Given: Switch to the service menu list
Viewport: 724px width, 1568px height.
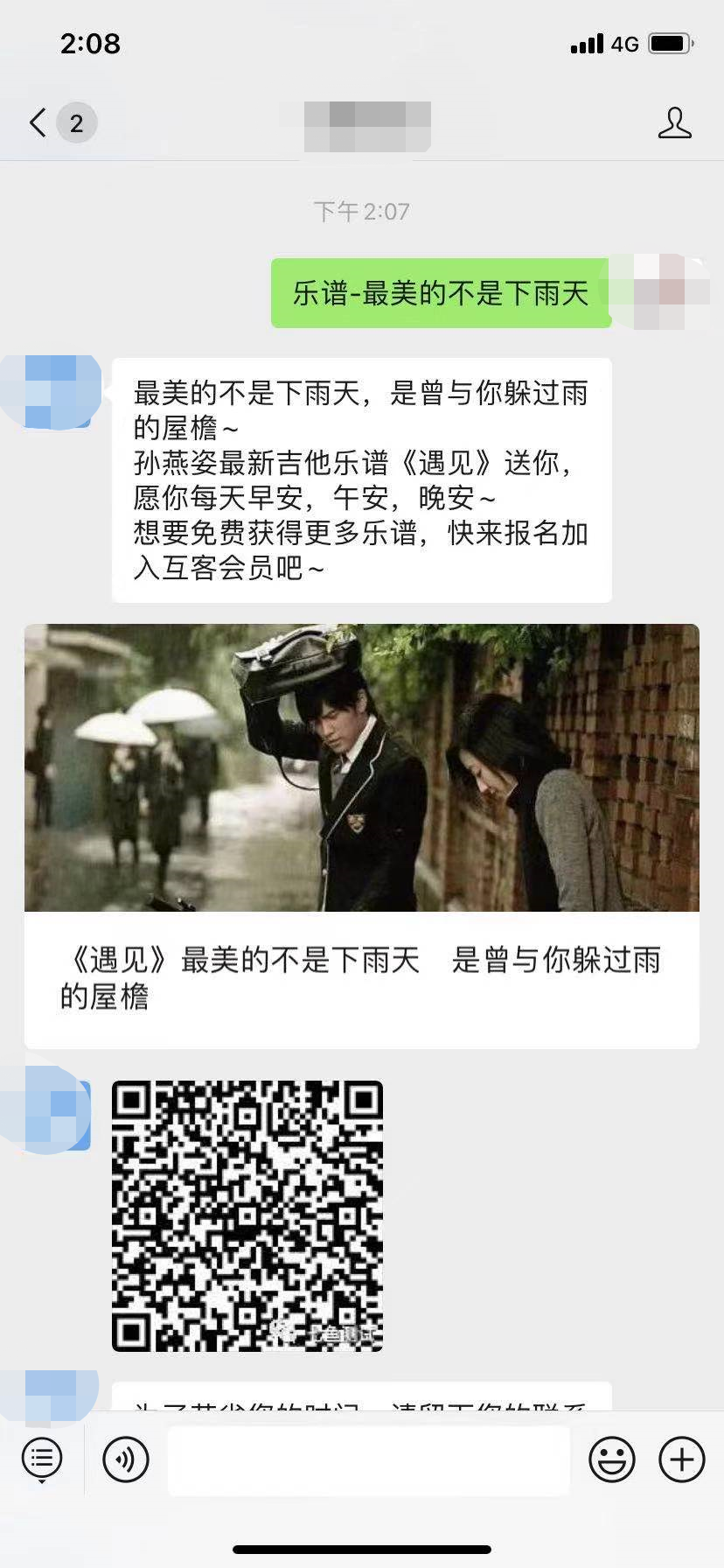Looking at the screenshot, I should [x=42, y=1459].
